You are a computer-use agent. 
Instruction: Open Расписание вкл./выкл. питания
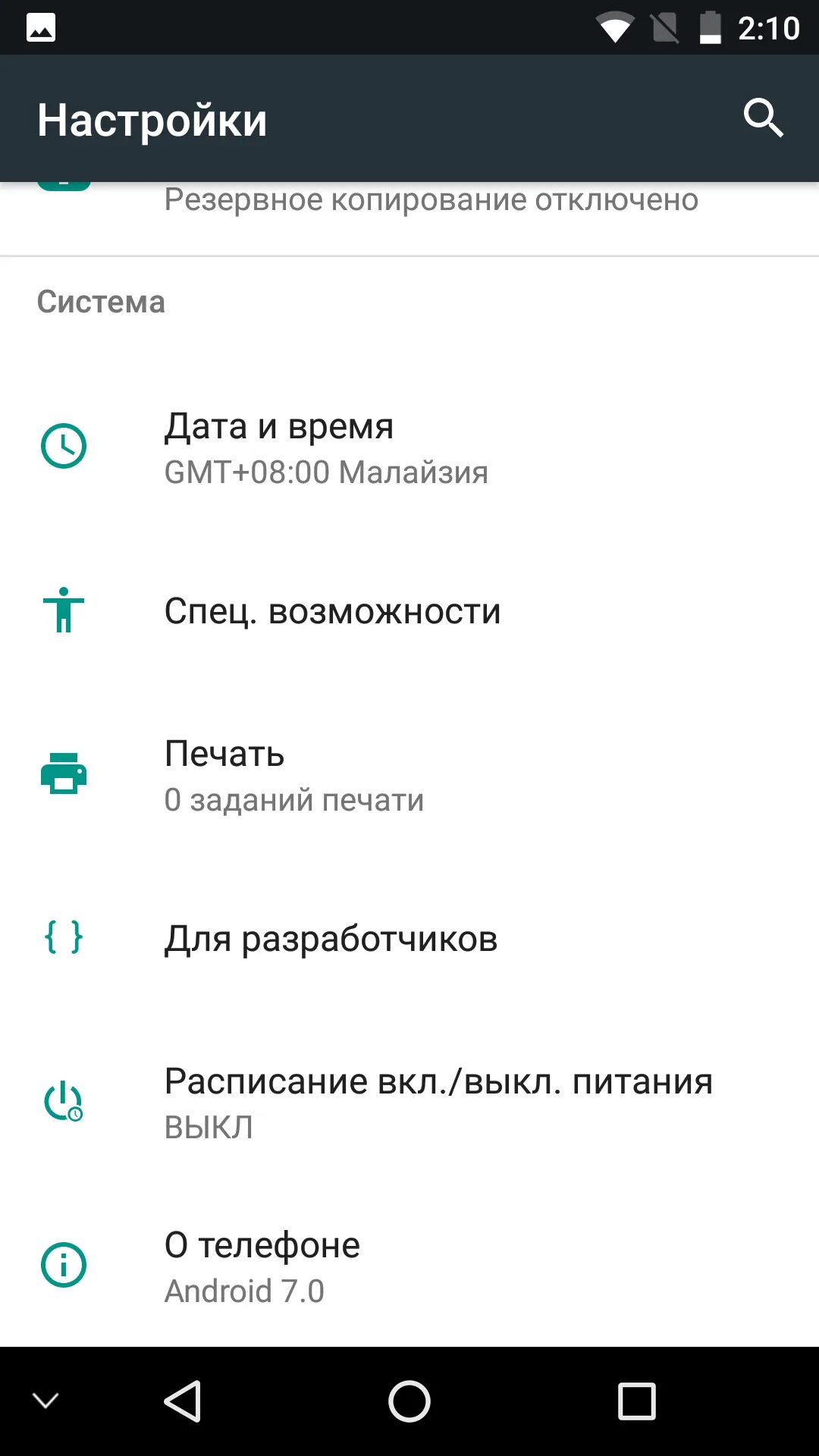tap(409, 1103)
